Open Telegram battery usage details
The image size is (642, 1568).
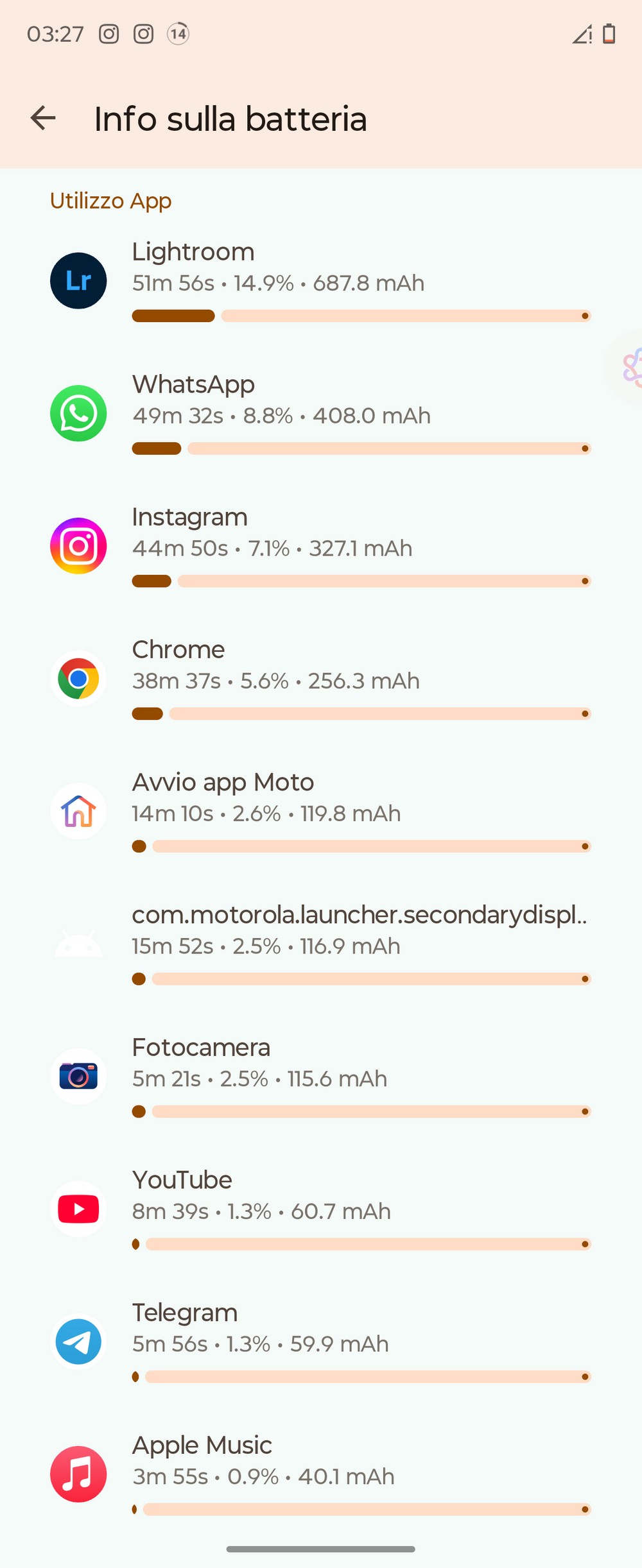[321, 1342]
